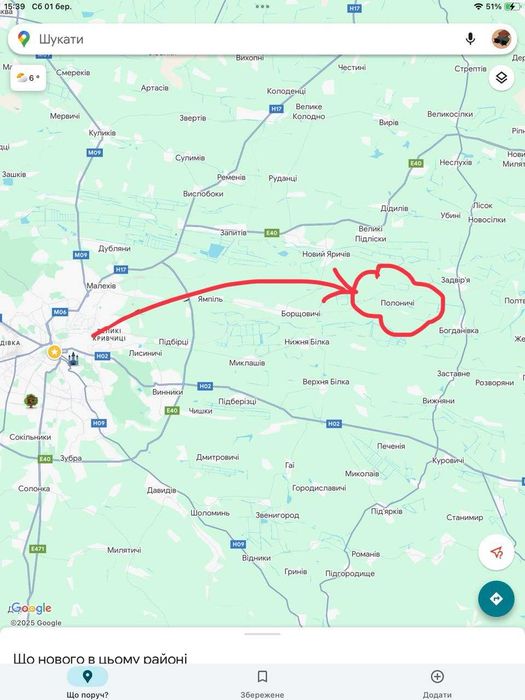
Task: Select the tree park marker near Сокільники
Action: [x=31, y=401]
